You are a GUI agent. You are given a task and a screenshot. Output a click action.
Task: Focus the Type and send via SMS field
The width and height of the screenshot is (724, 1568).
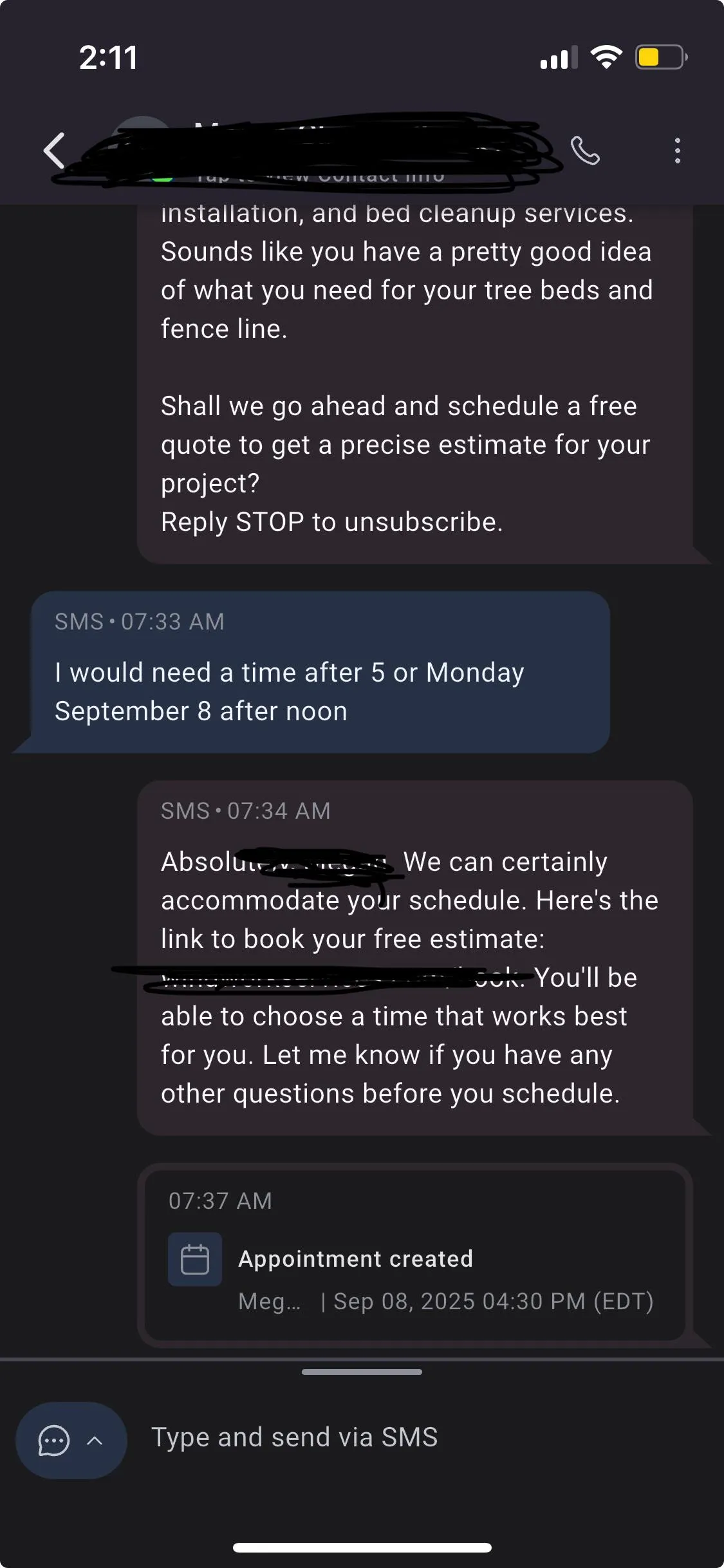pos(412,1437)
